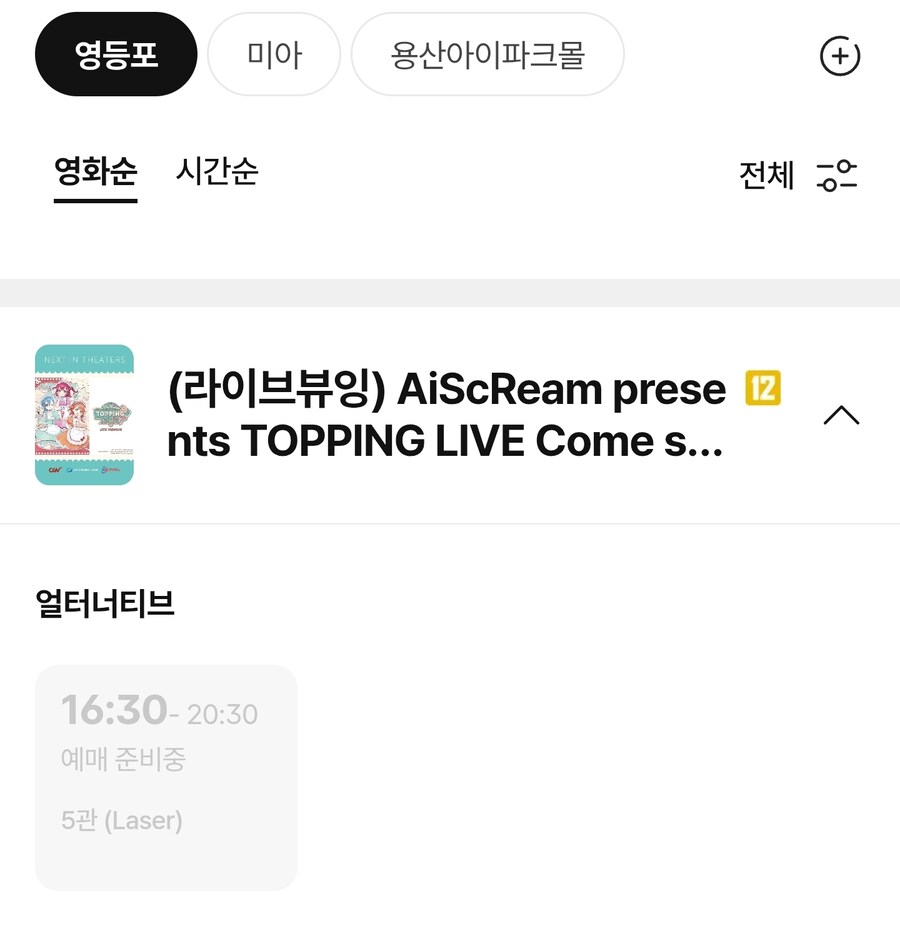This screenshot has height=943, width=900.
Task: Select the 16:30 showtime in 5관
Action: click(166, 777)
